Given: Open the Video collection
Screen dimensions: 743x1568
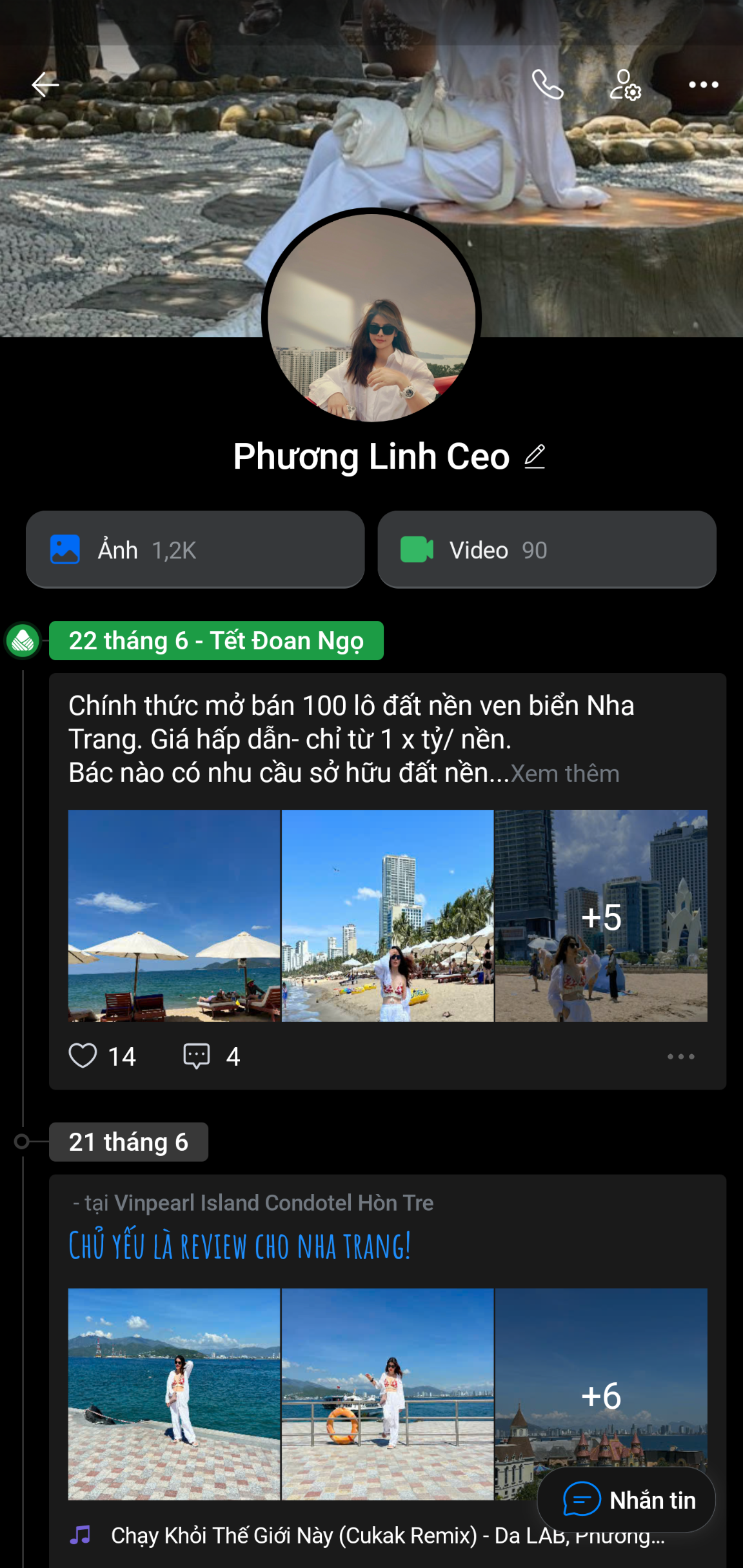Looking at the screenshot, I should 546,550.
